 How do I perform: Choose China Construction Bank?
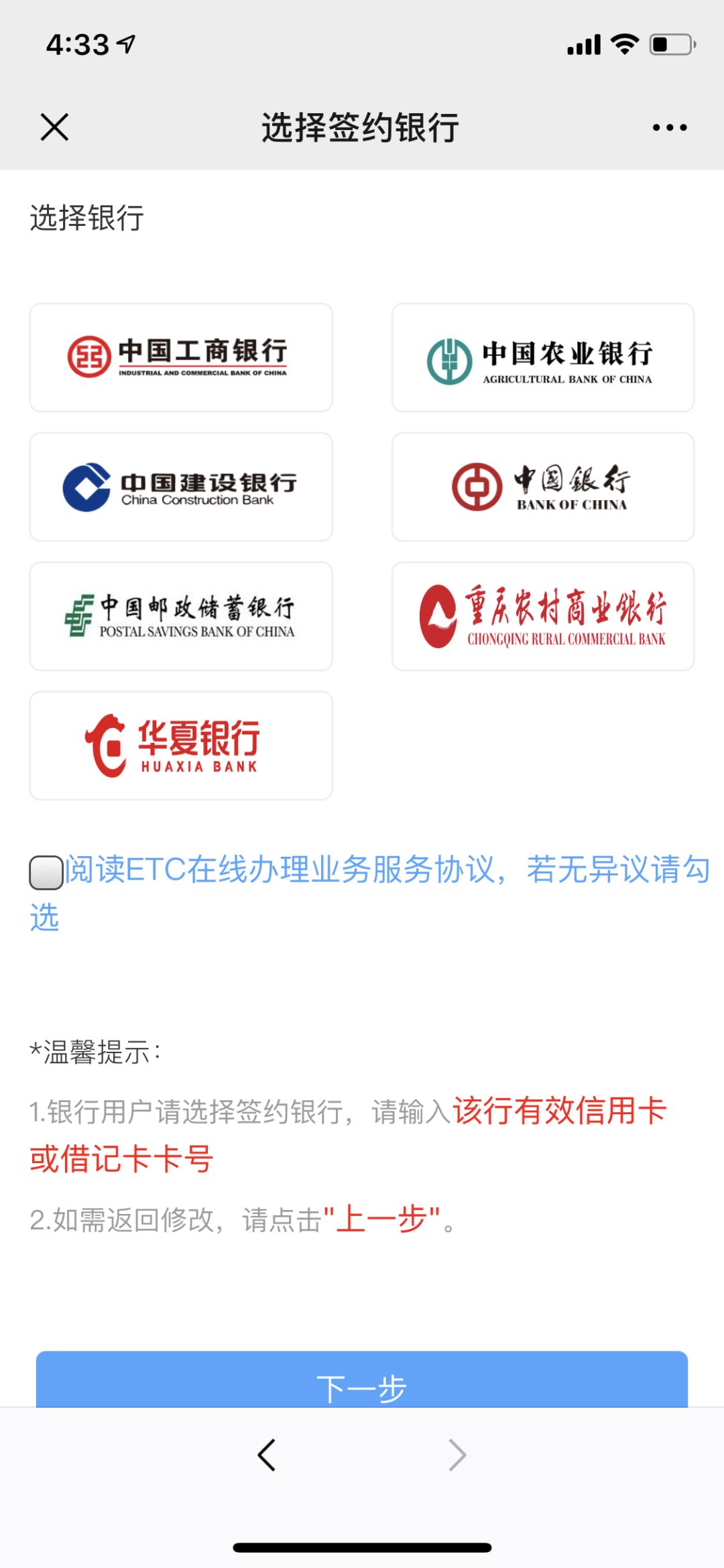tap(181, 487)
